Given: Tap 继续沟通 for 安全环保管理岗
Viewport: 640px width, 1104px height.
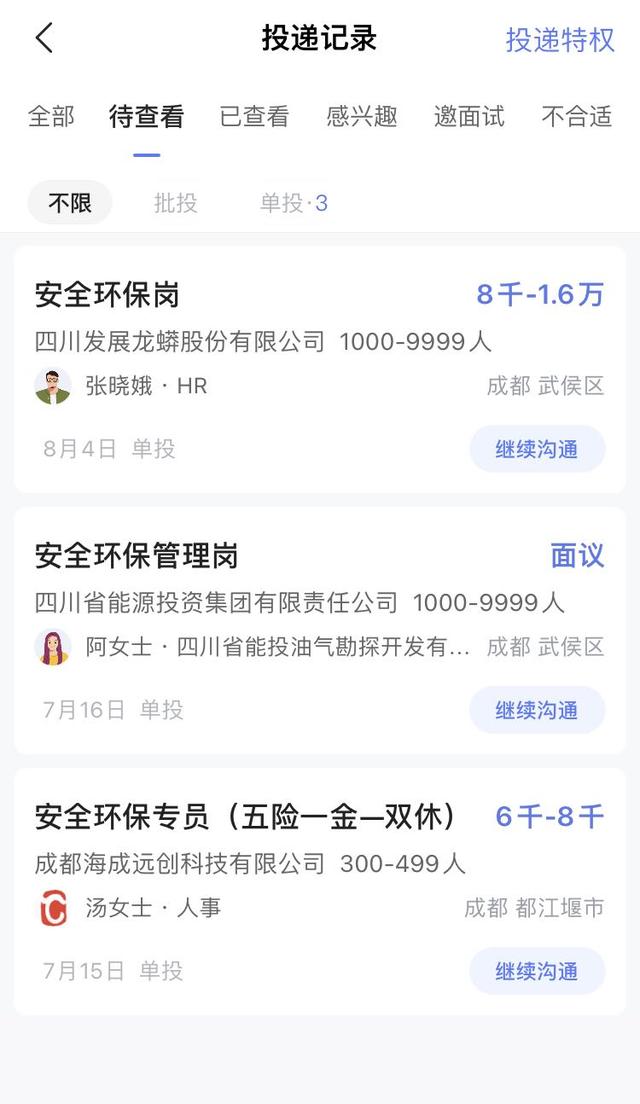Looking at the screenshot, I should point(537,710).
